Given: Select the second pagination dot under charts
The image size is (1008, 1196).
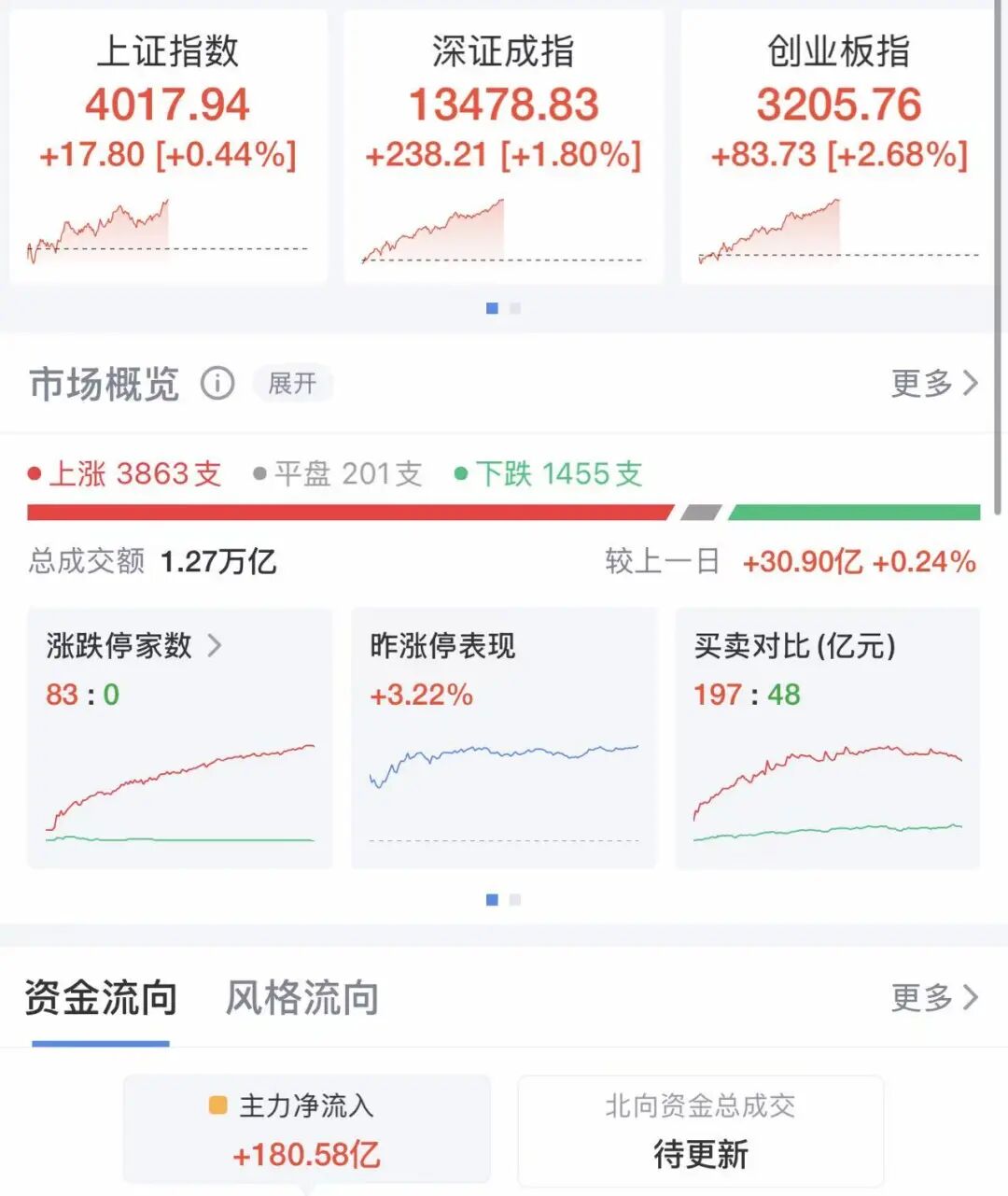Looking at the screenshot, I should pyautogui.click(x=514, y=898).
